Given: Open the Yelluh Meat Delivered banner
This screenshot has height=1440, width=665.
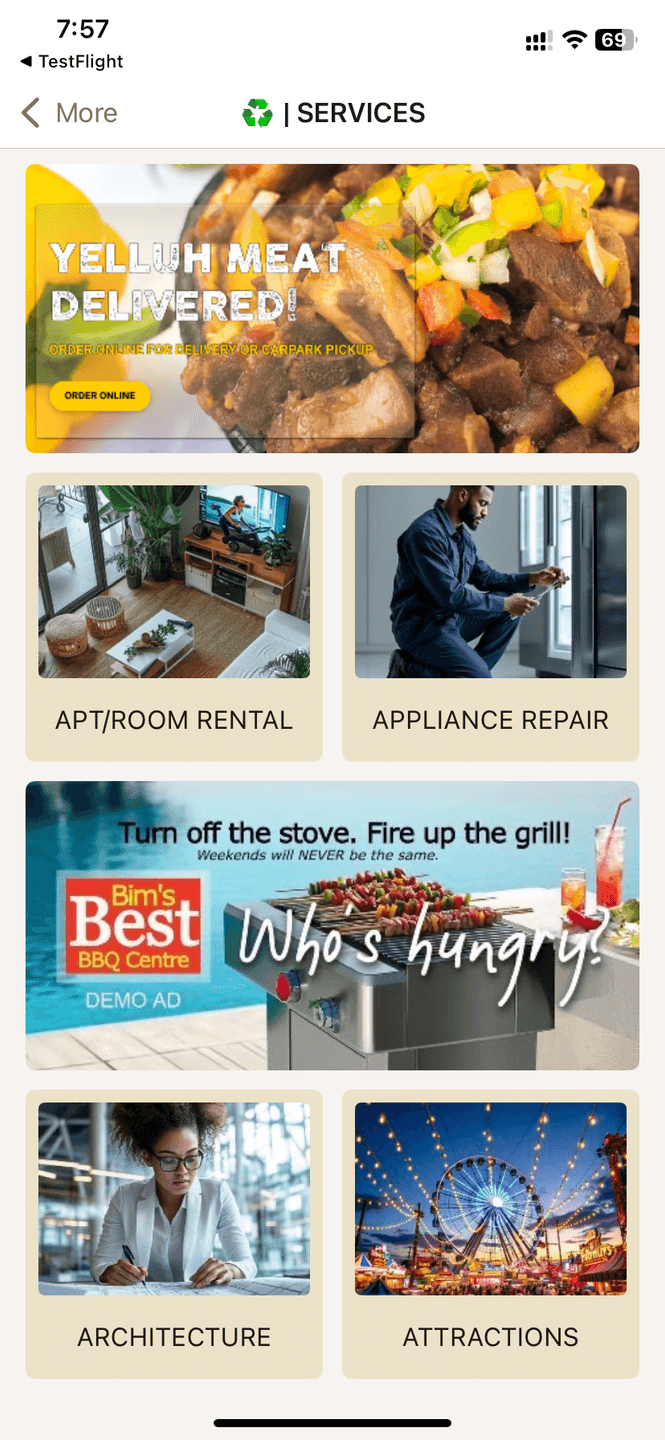Looking at the screenshot, I should [332, 308].
